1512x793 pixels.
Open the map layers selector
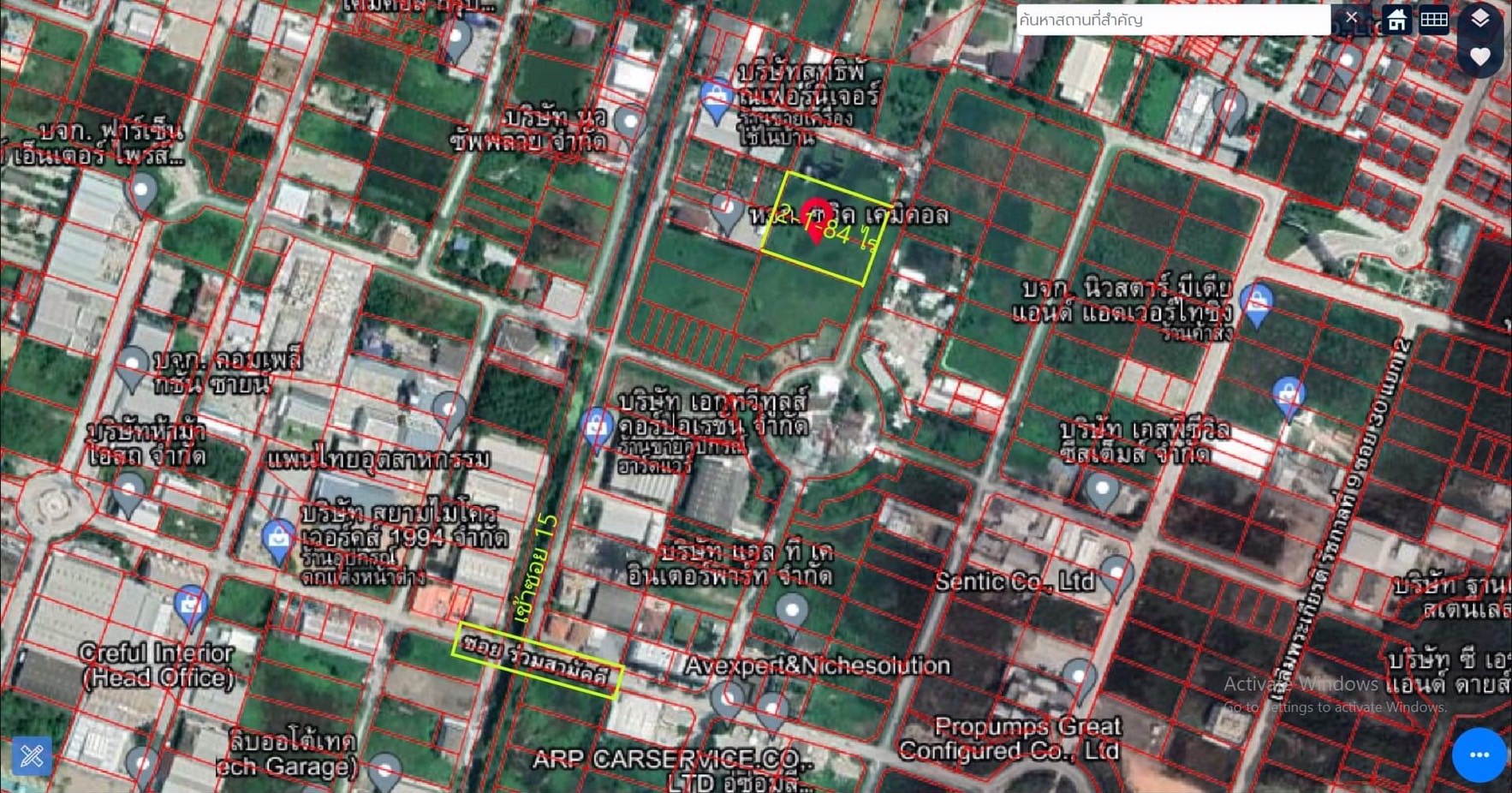point(1480,19)
